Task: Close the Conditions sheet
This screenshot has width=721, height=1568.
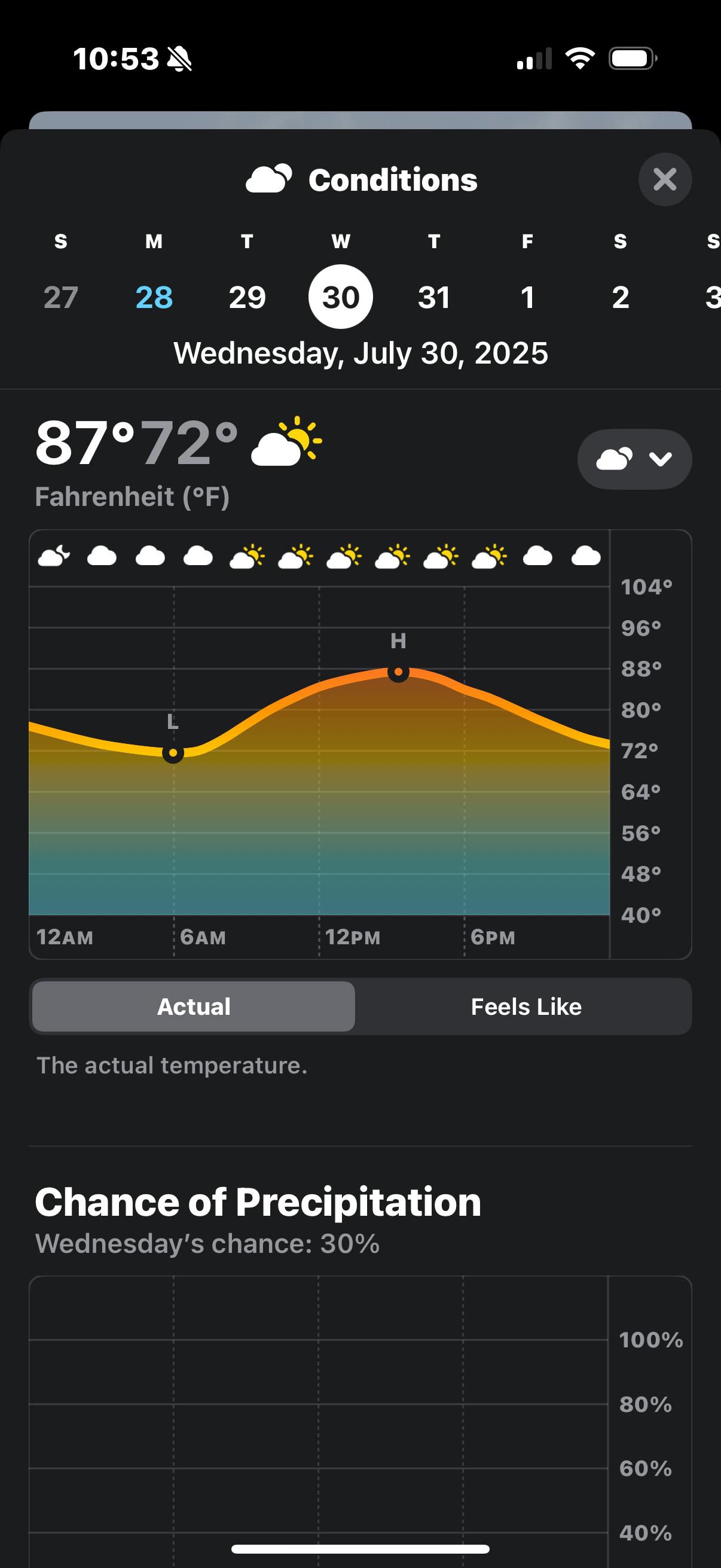Action: pos(664,179)
